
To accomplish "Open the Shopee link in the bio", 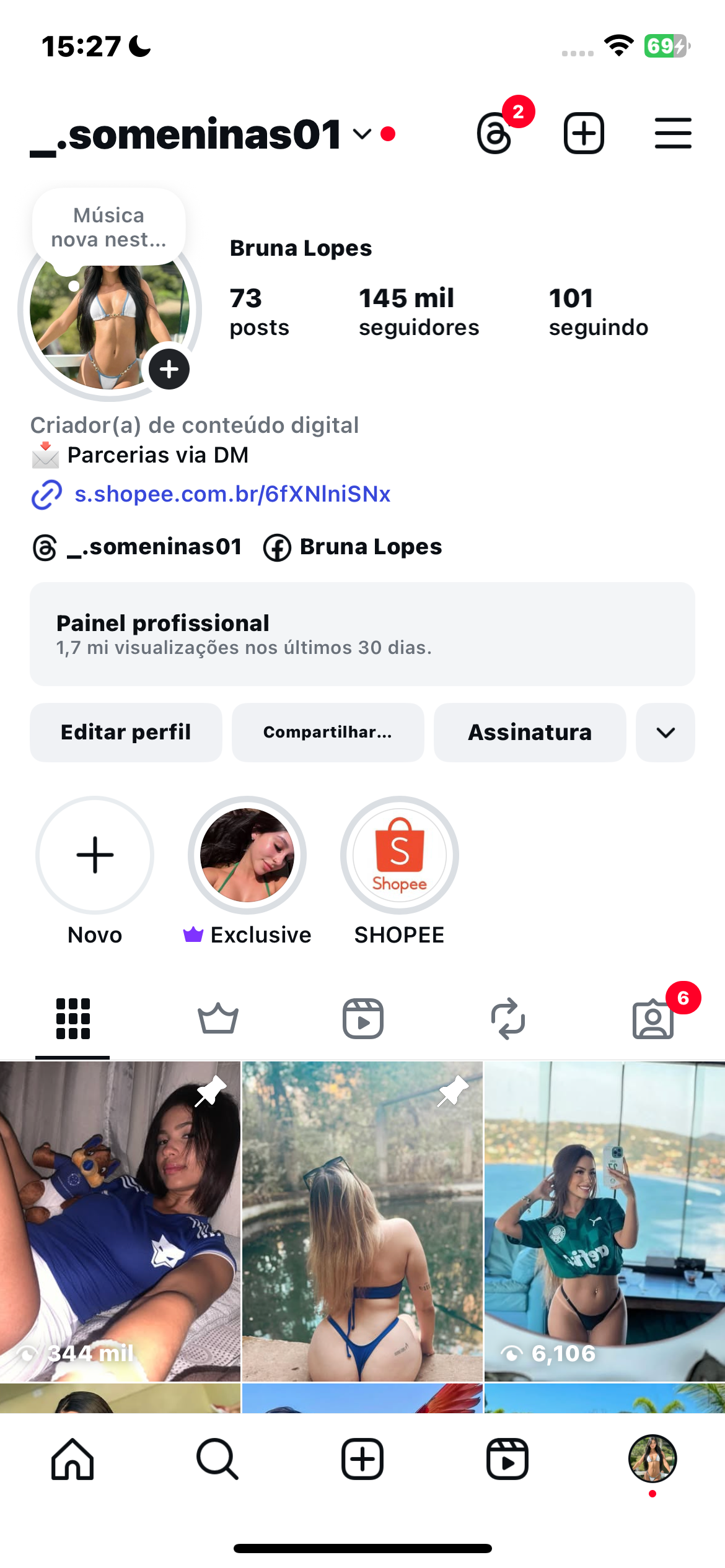I will (x=232, y=494).
